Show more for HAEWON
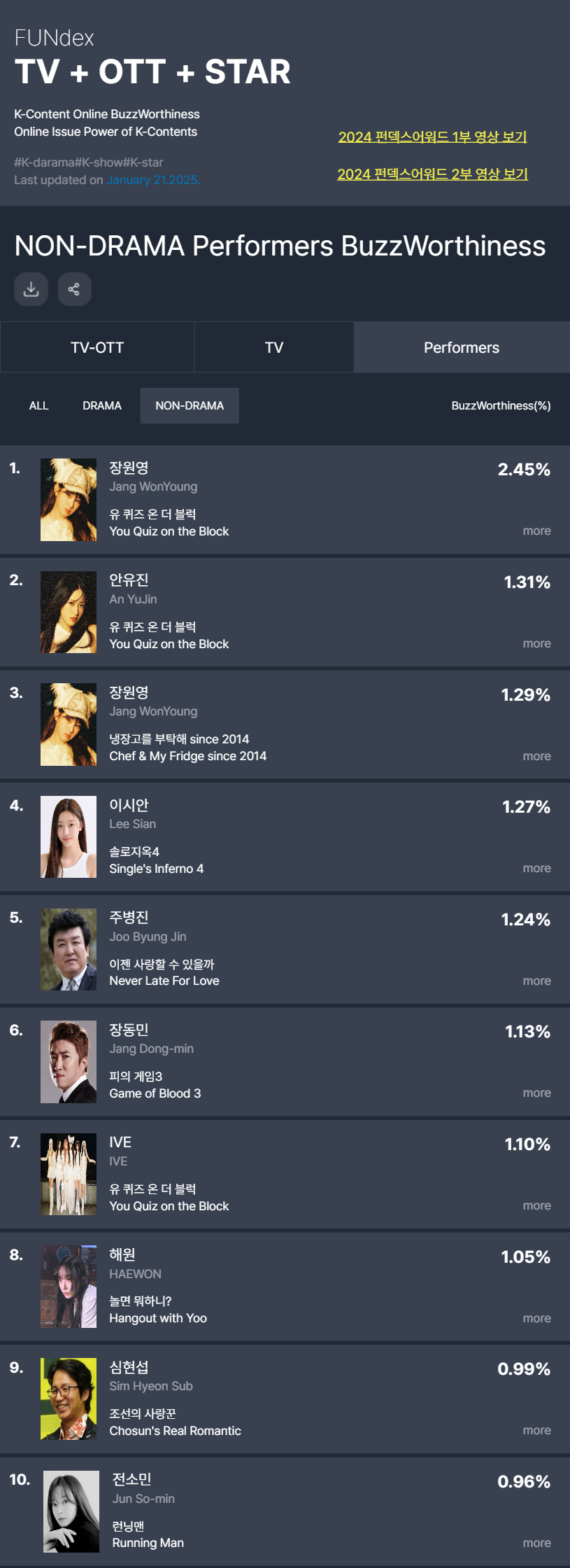This screenshot has width=570, height=1568. (536, 1318)
